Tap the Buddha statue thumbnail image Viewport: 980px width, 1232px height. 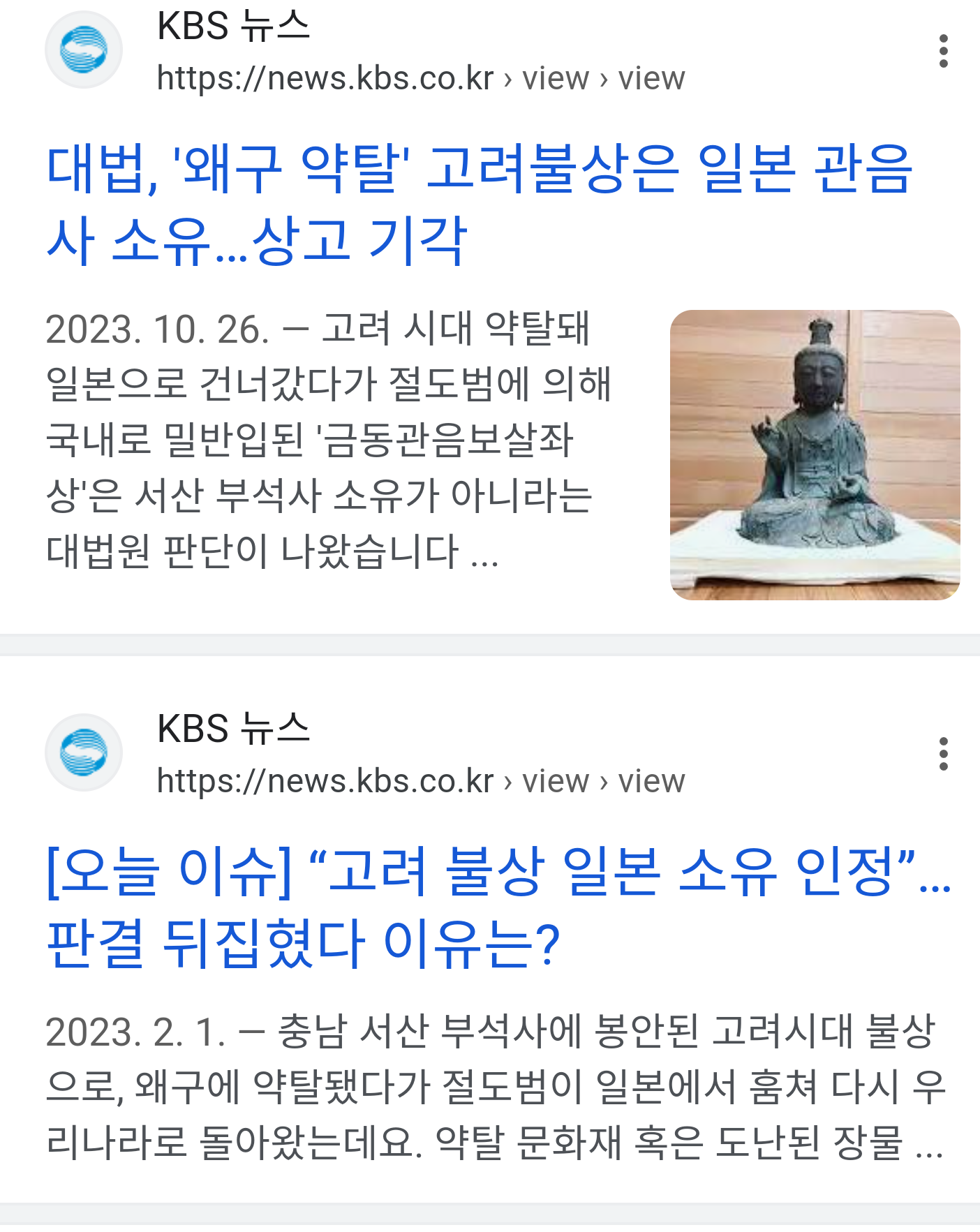tap(815, 455)
